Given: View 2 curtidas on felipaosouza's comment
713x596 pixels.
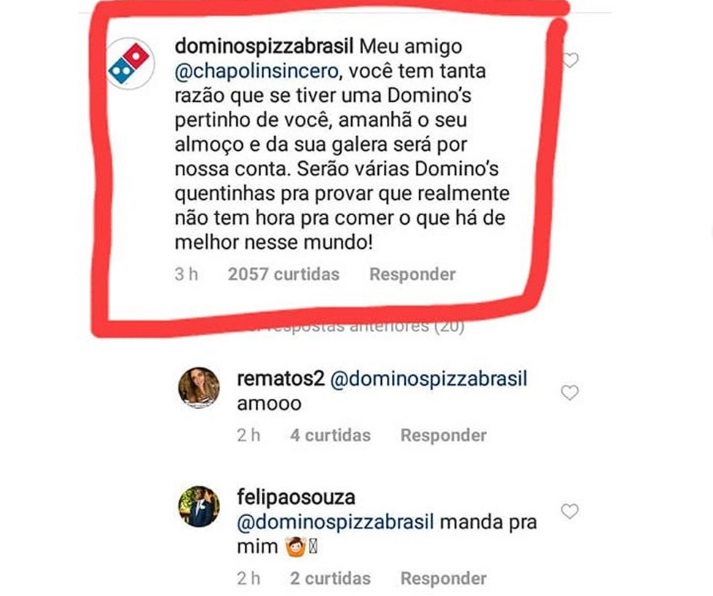Looking at the screenshot, I should point(330,578).
